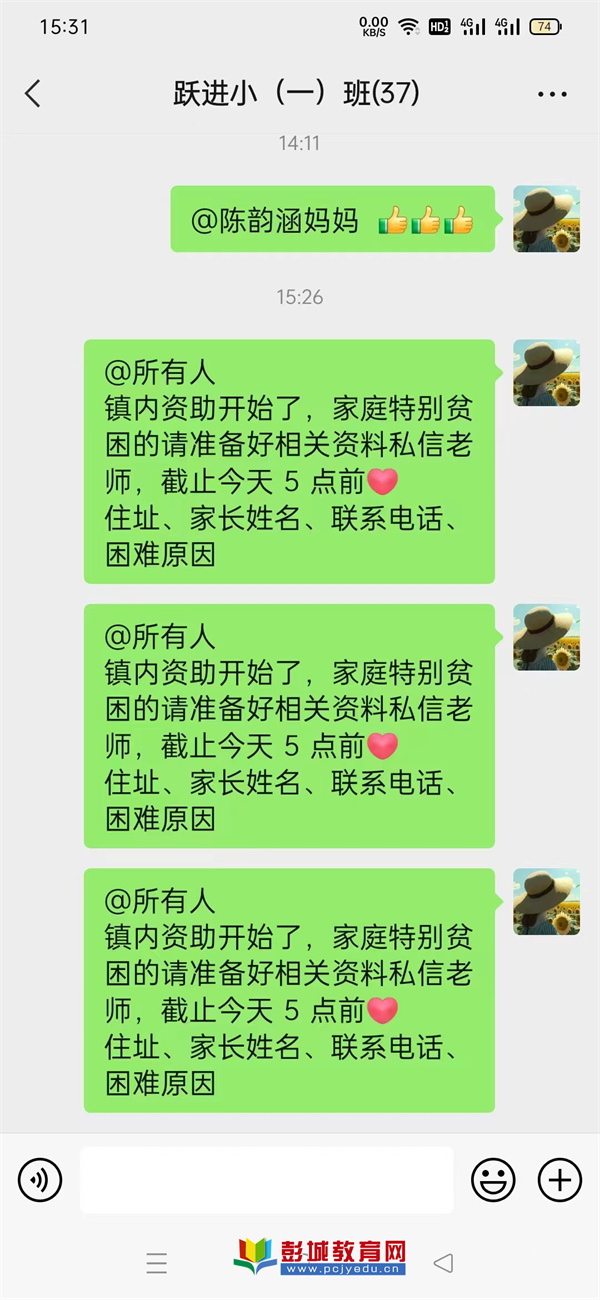The height and width of the screenshot is (1300, 600).
Task: Open the plus attachment menu
Action: (x=560, y=1181)
